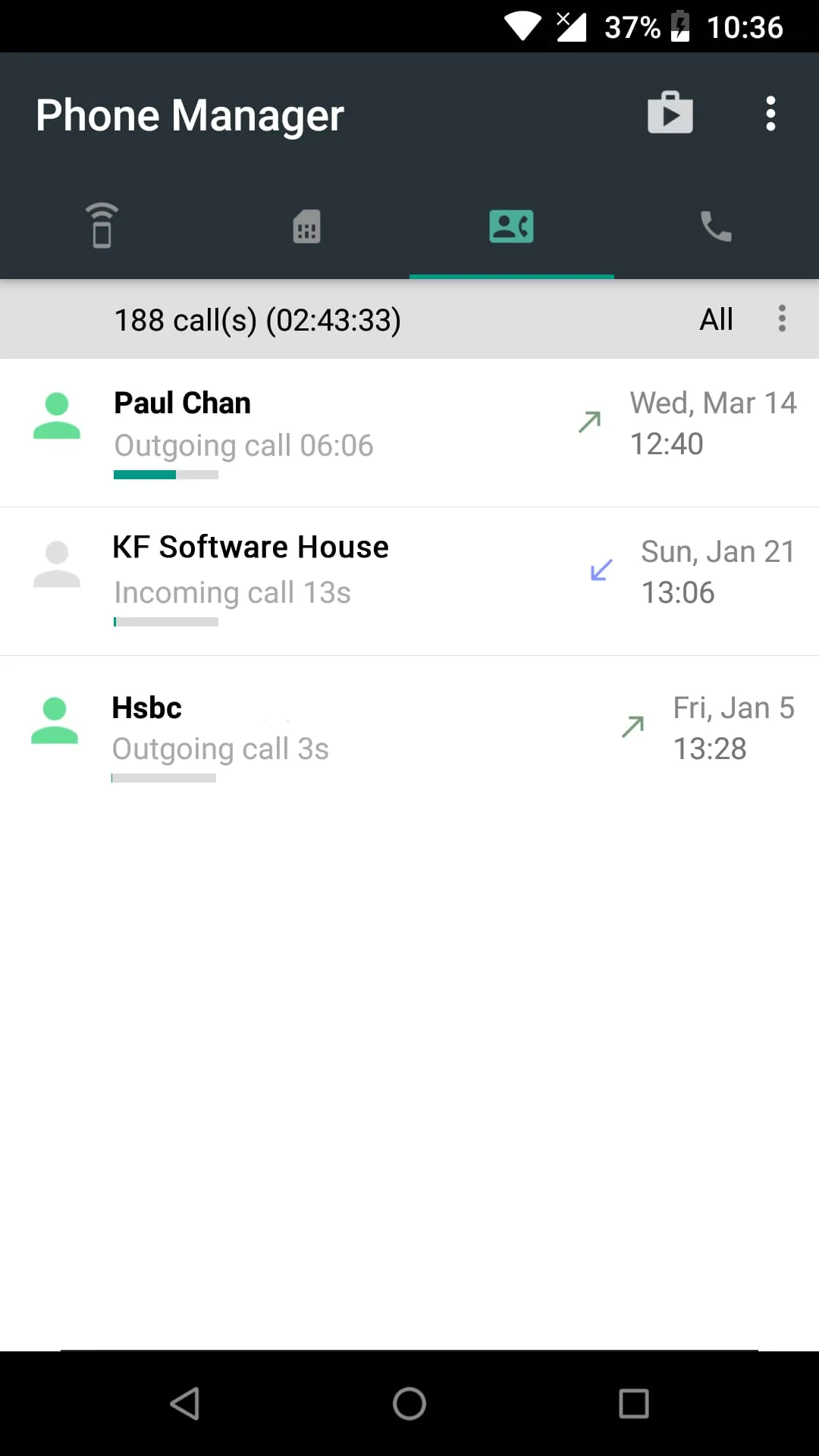Click the video briefcase icon in the toolbar
The height and width of the screenshot is (1456, 819).
pyautogui.click(x=670, y=113)
